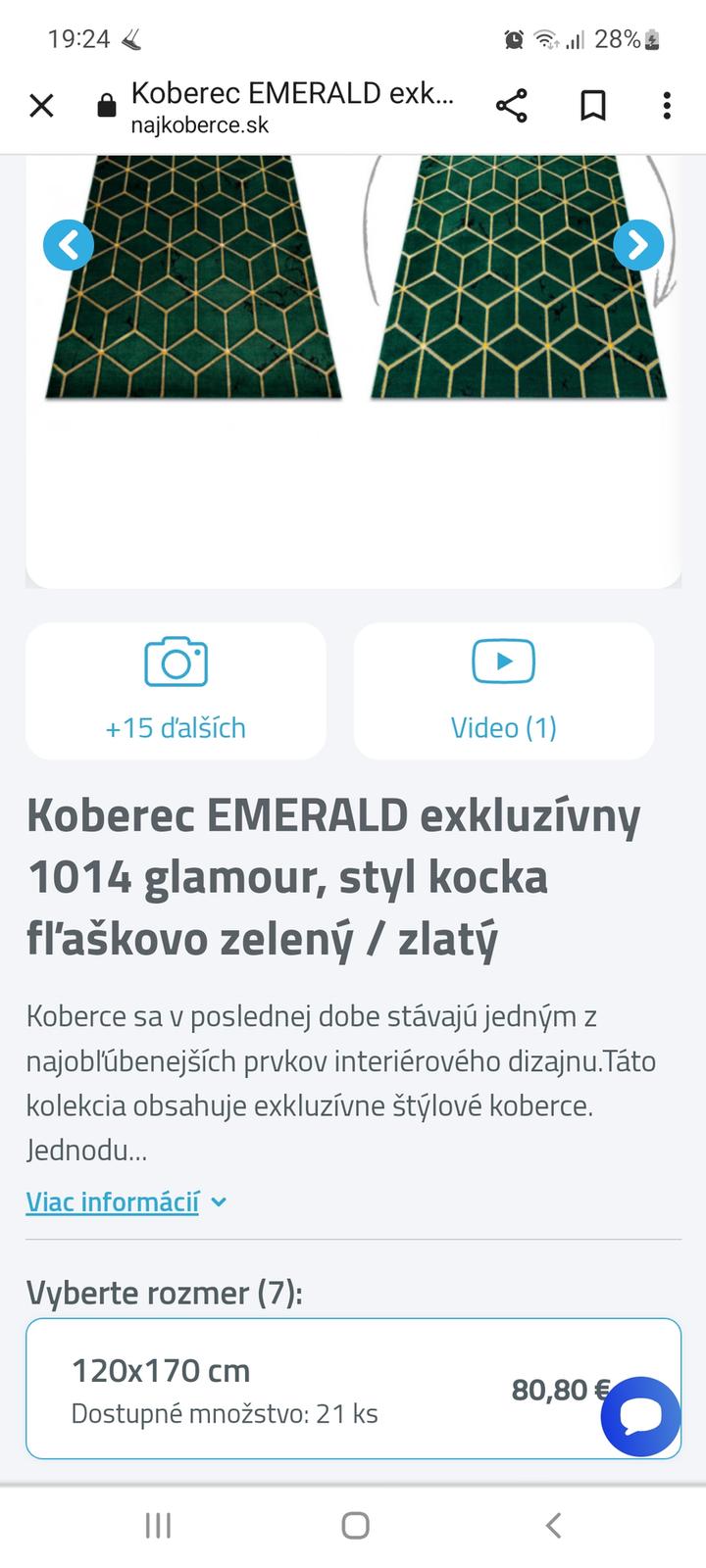706x1568 pixels.
Task: Select the 120x170 cm size option
Action: pos(294,1388)
